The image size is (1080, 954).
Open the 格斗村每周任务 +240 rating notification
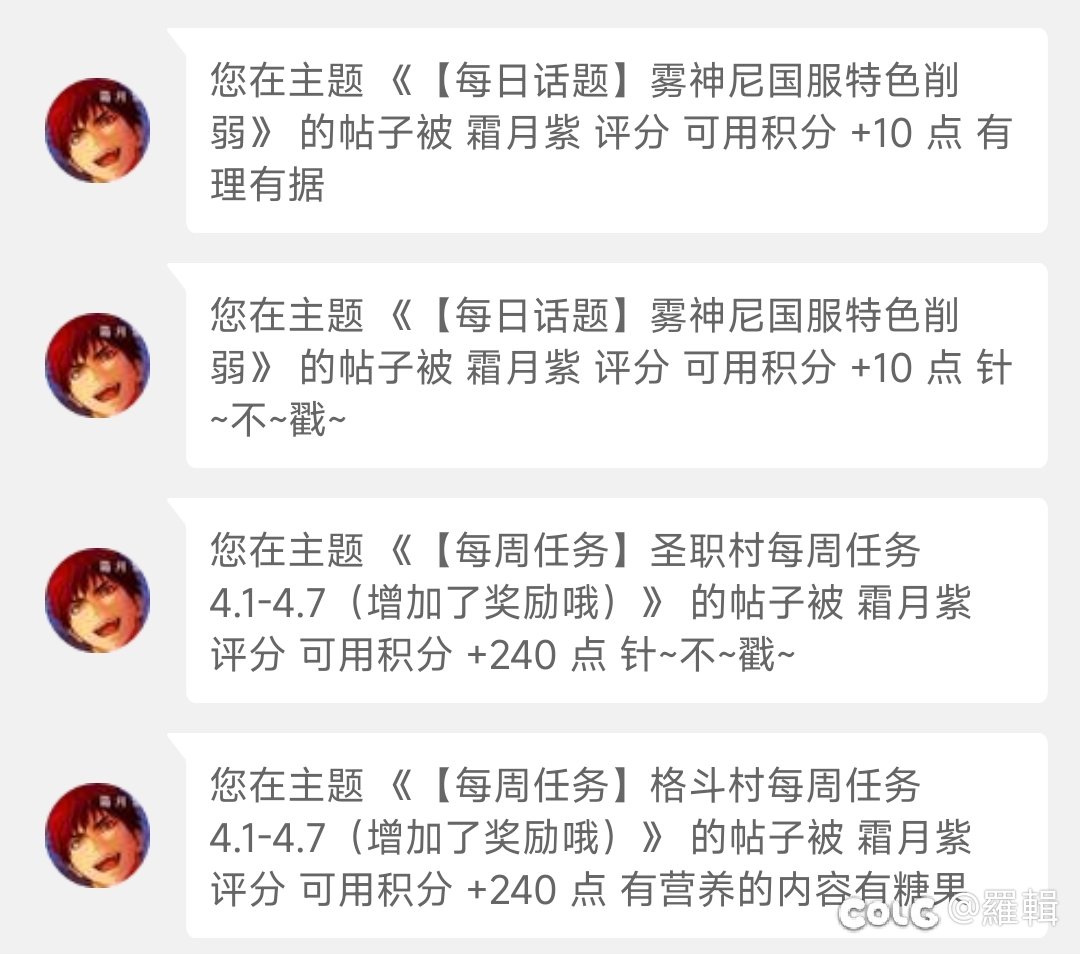click(x=615, y=835)
